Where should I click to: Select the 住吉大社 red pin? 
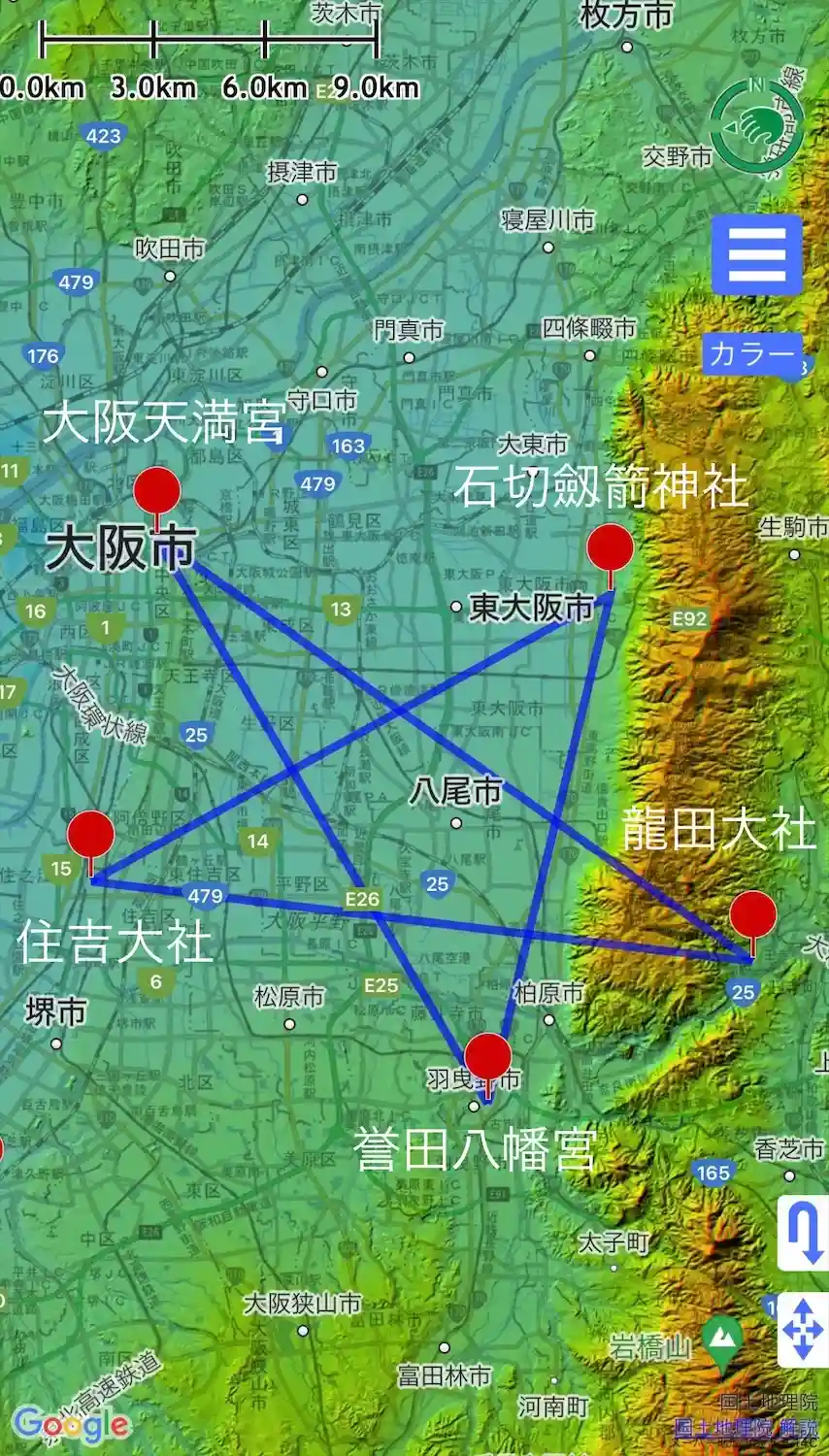[x=91, y=836]
